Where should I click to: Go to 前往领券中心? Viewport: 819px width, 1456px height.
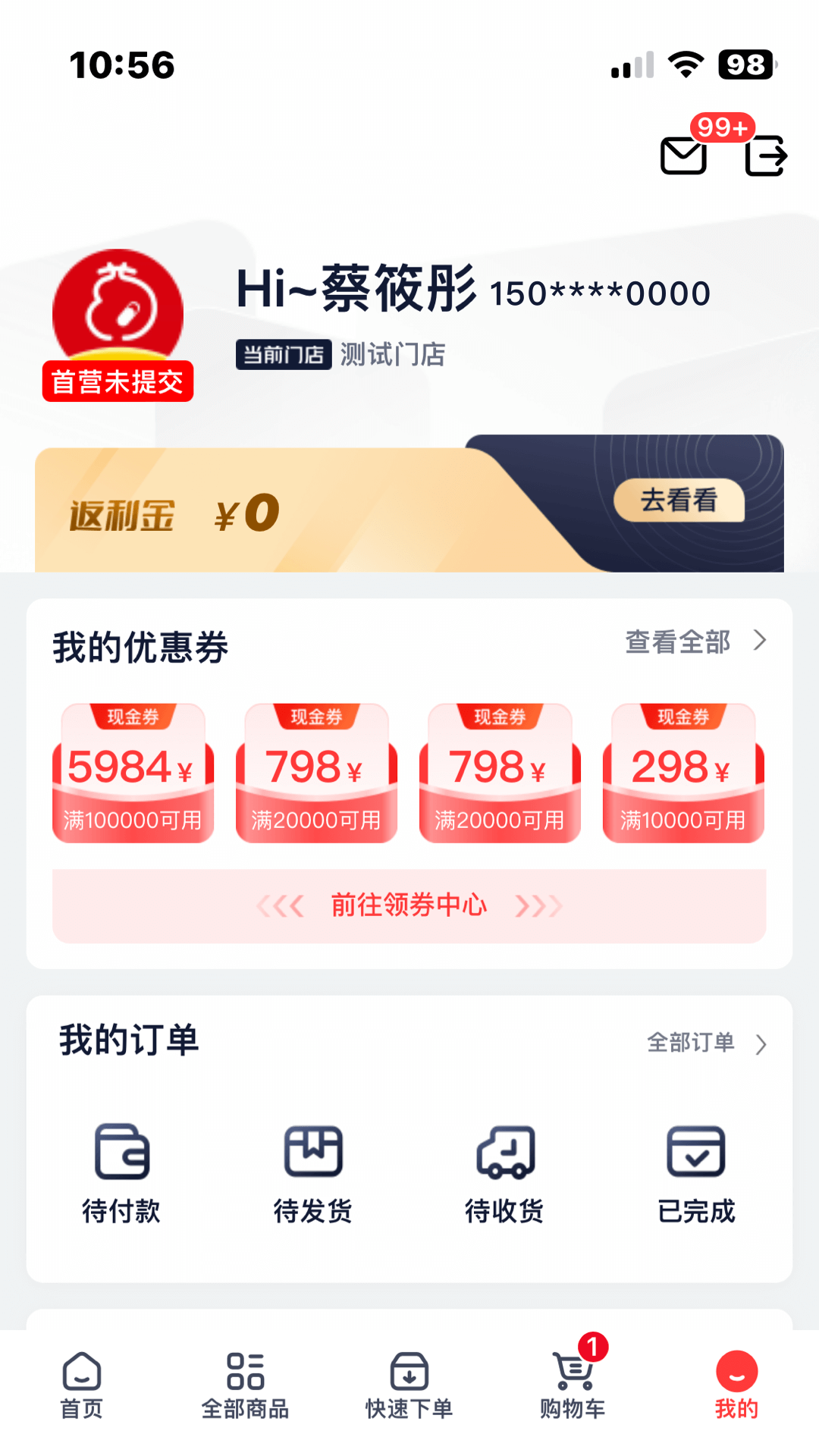point(409,905)
